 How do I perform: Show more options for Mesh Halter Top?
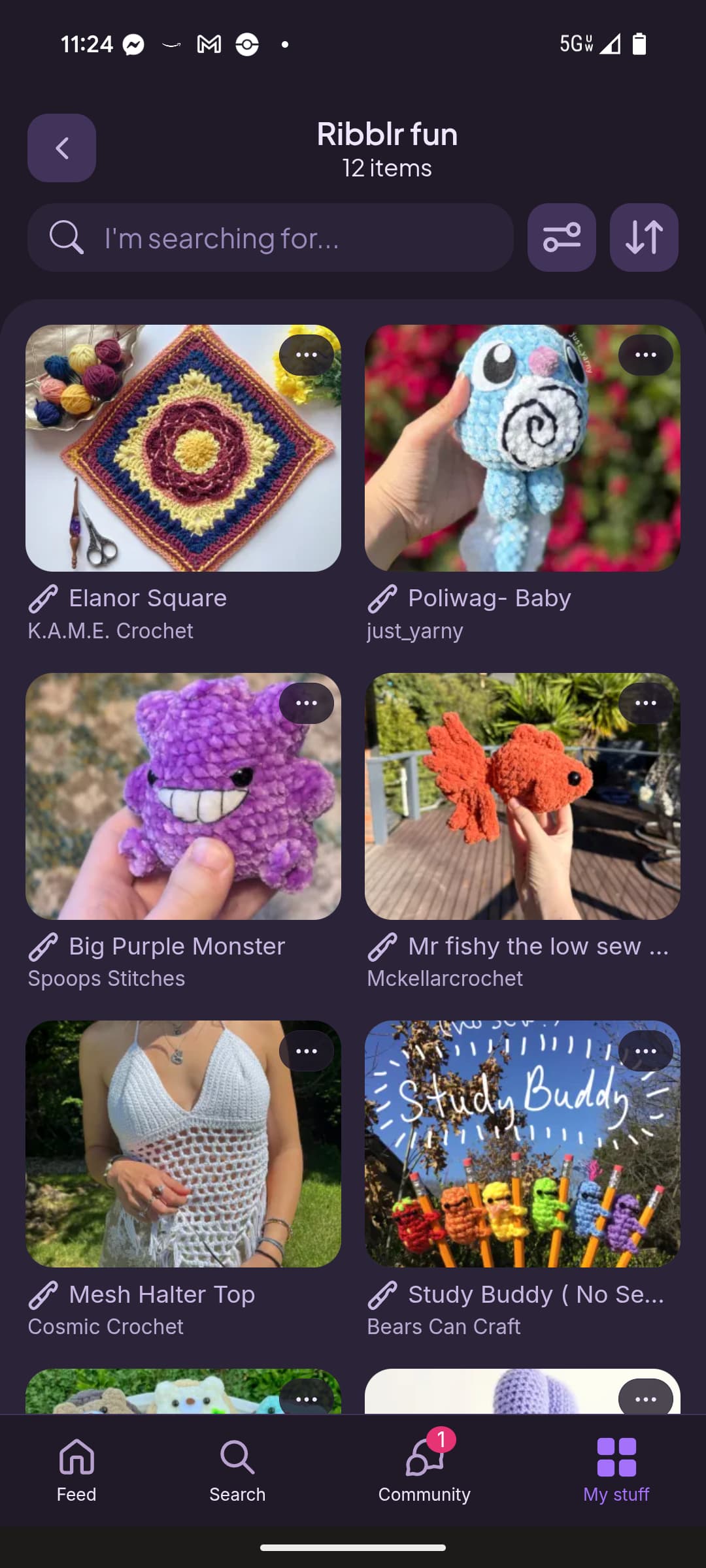click(306, 1051)
